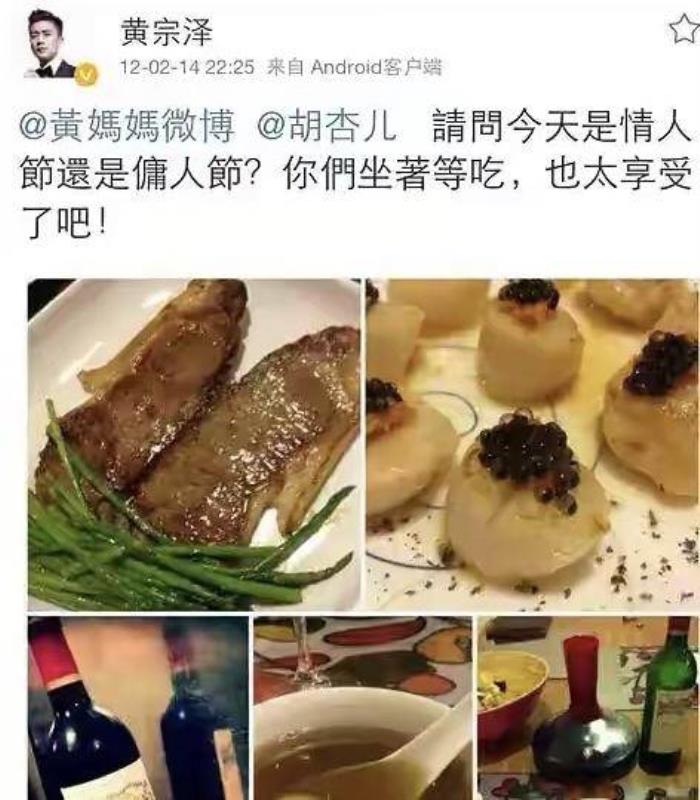View the scallops with caviar photo
700x800 pixels.
[x=532, y=443]
